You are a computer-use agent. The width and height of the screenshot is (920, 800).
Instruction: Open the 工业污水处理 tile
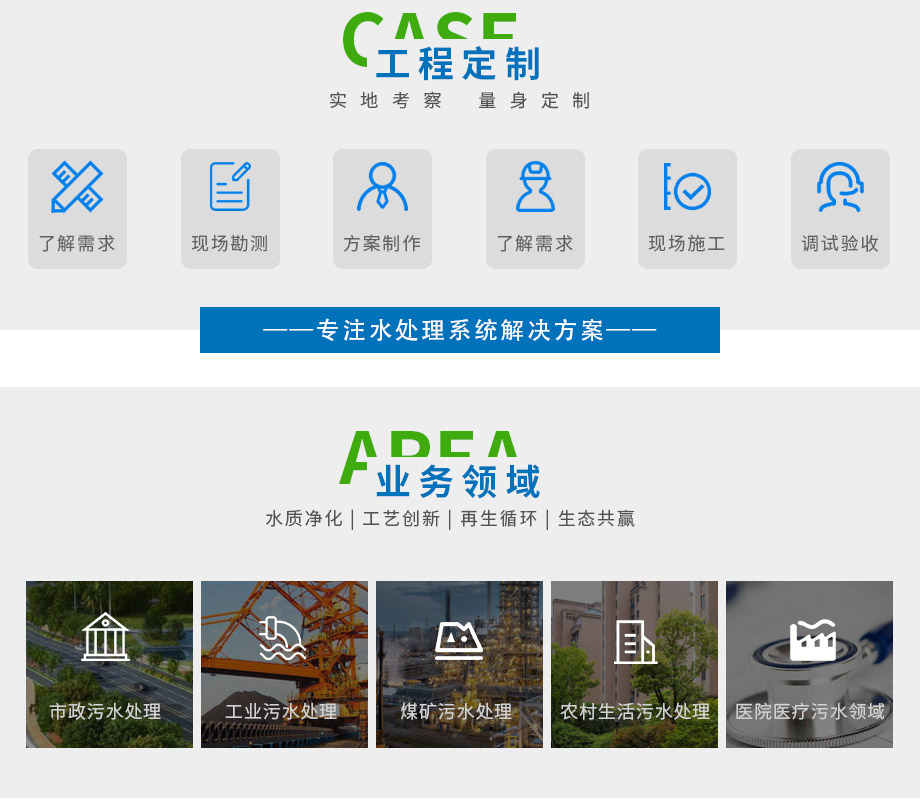284,664
